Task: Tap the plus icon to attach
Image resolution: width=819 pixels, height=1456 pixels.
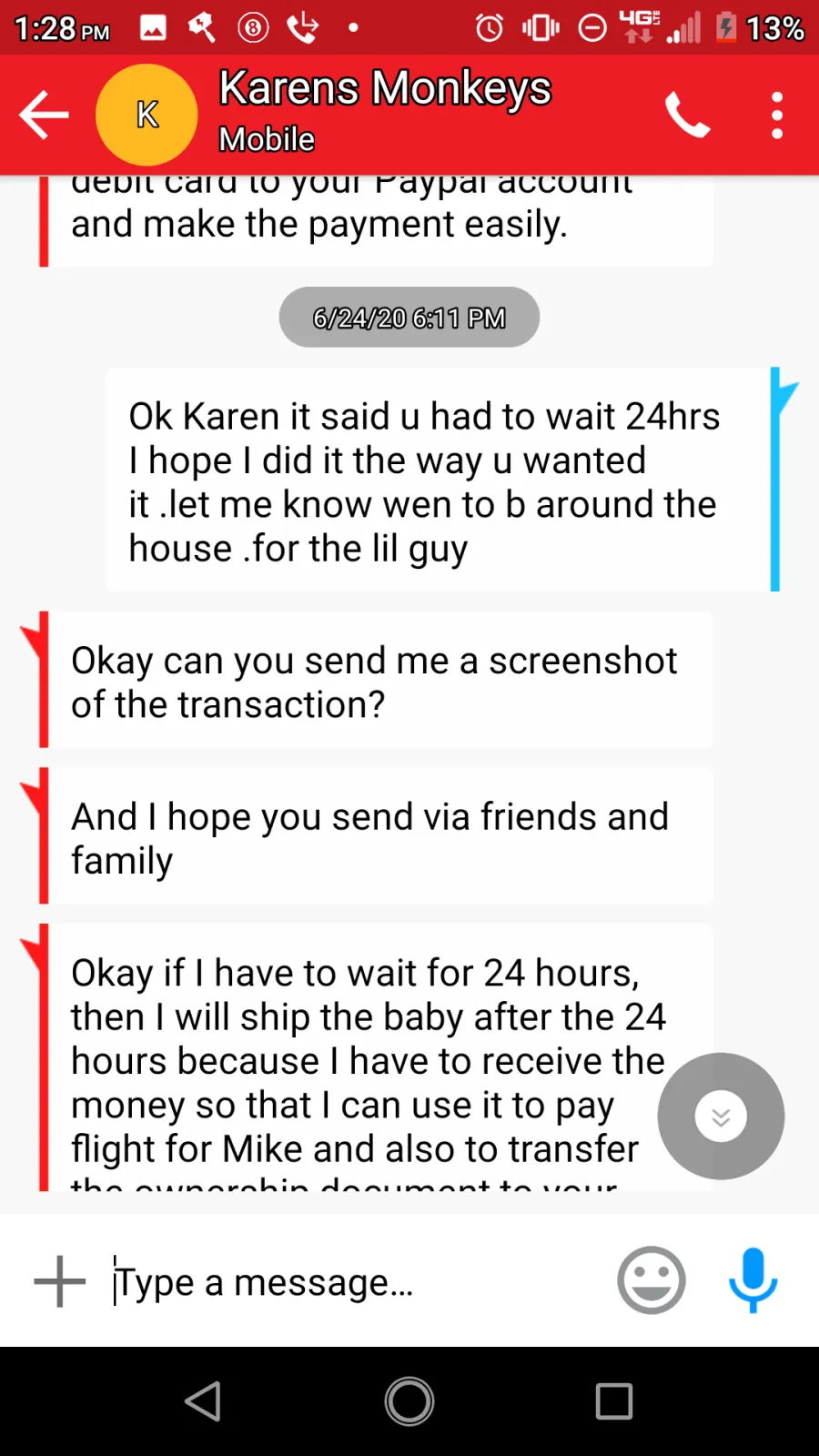Action: [x=60, y=1281]
